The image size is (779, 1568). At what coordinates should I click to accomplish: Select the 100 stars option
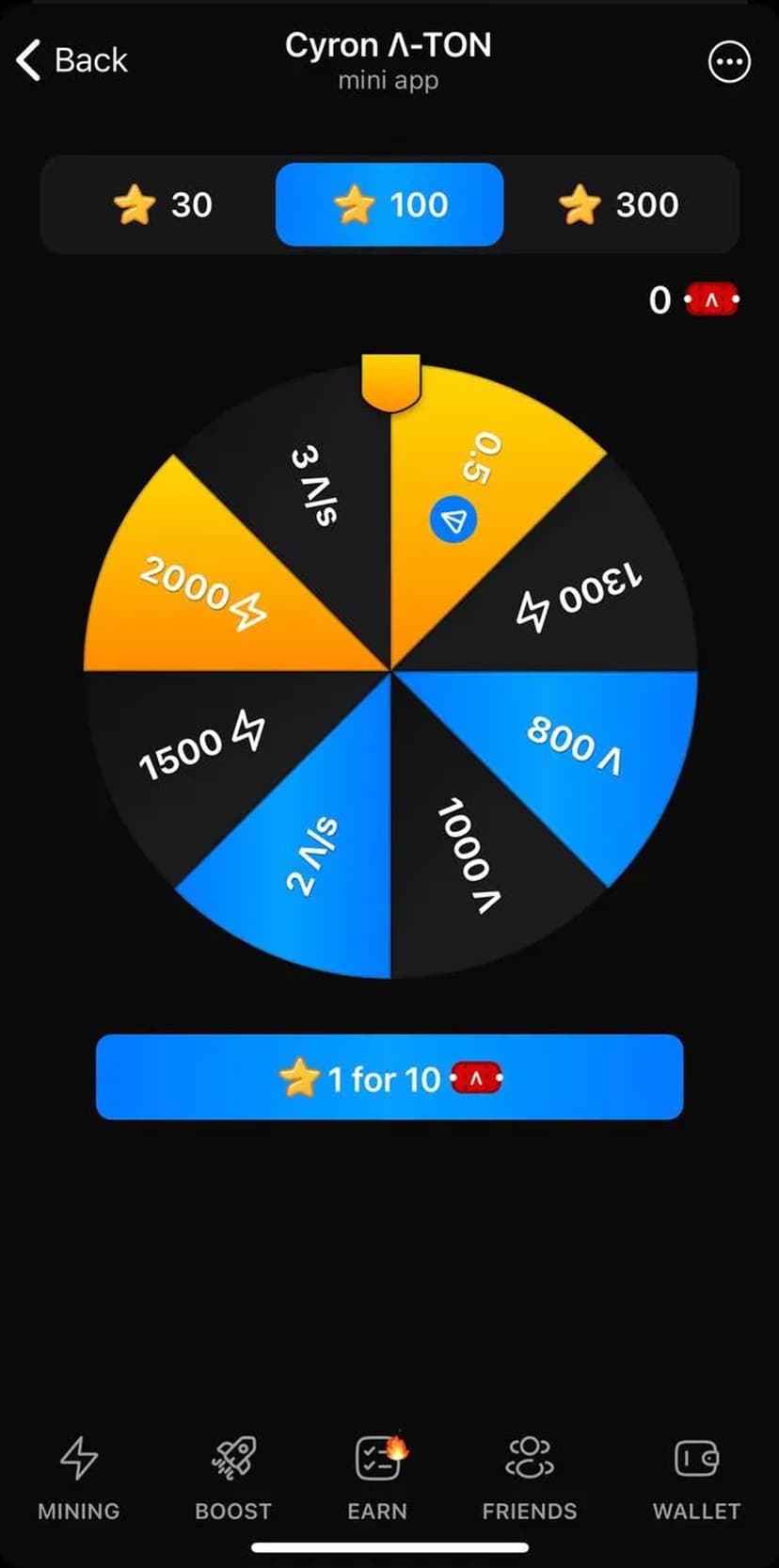click(389, 204)
